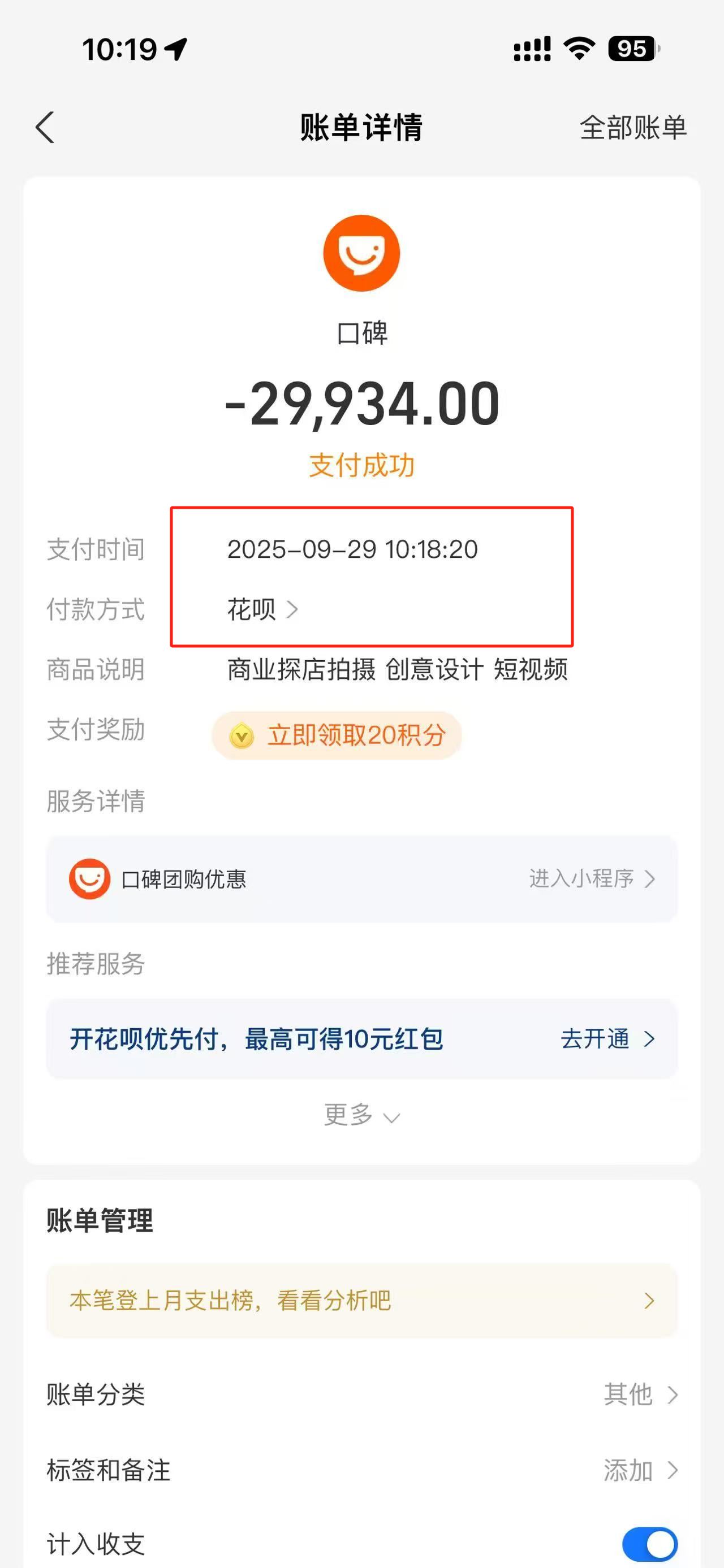Tap 去开通 for 花呗优先付
This screenshot has height=1568, width=724.
point(606,1039)
